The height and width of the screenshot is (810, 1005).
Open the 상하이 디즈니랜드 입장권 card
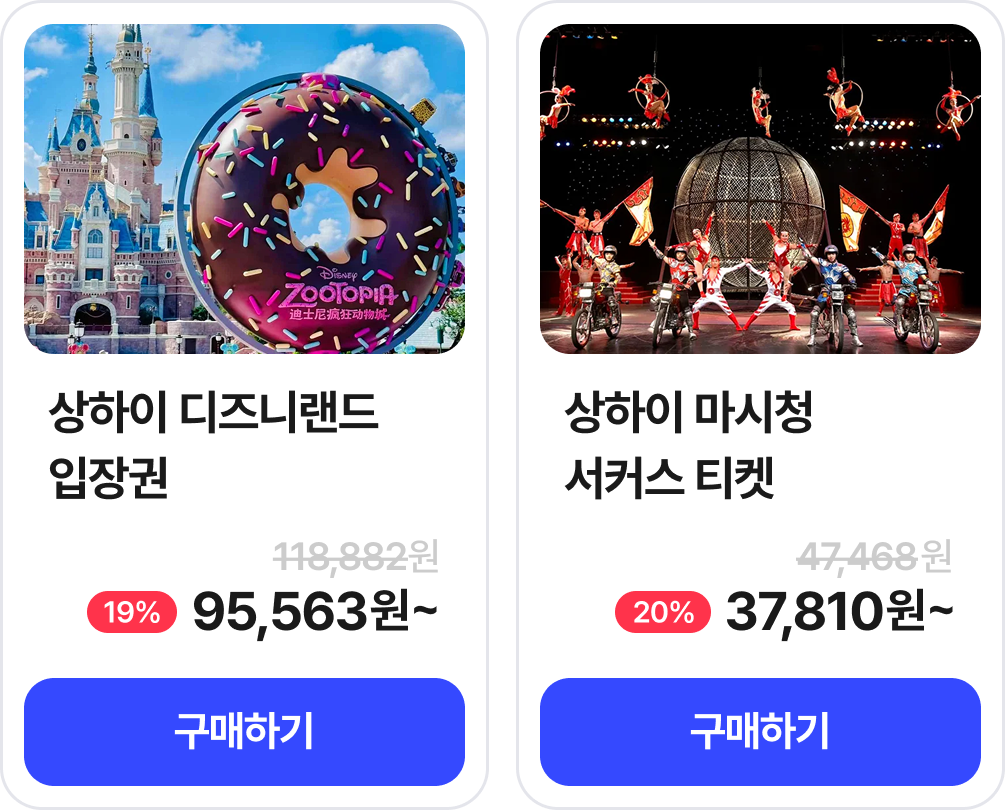click(x=244, y=405)
